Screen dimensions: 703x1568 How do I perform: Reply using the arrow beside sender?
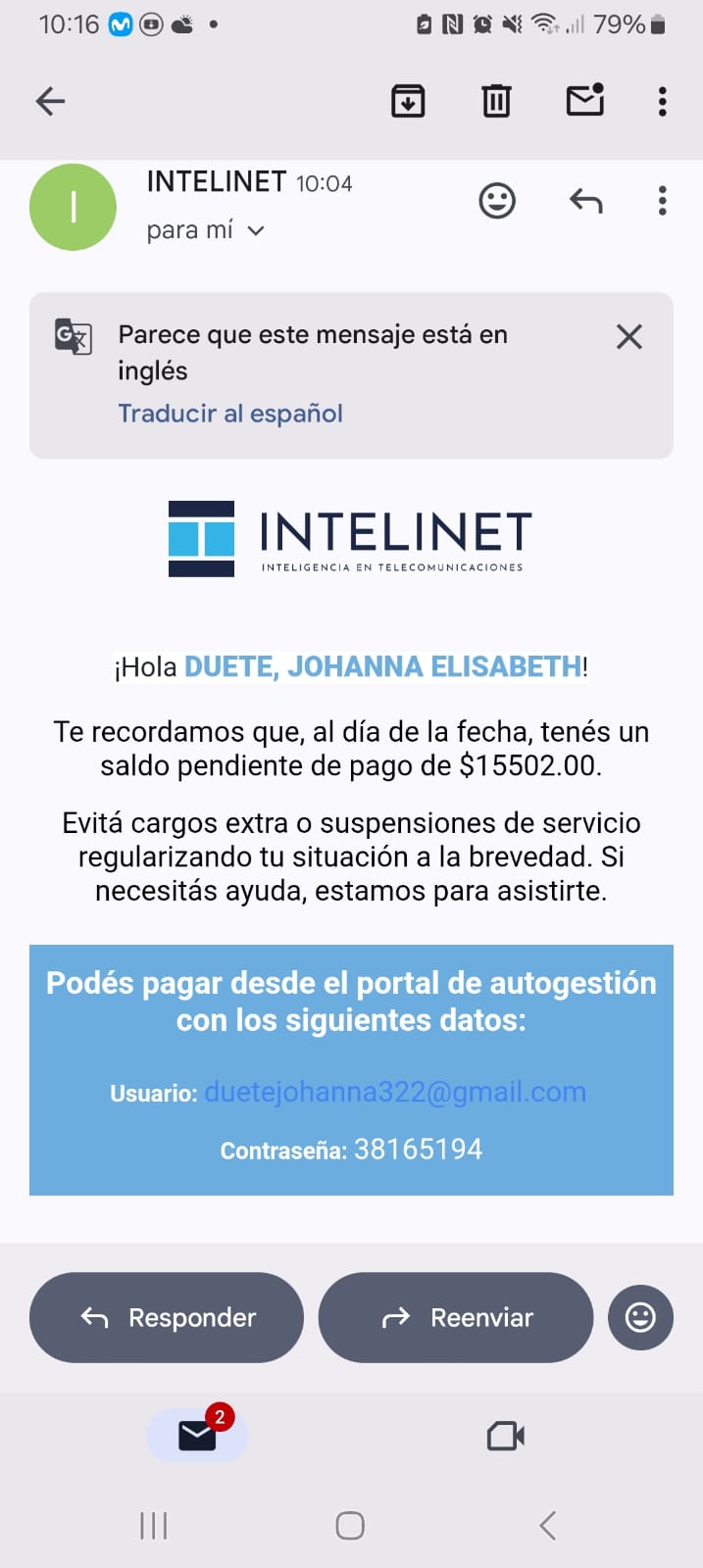[x=585, y=201]
